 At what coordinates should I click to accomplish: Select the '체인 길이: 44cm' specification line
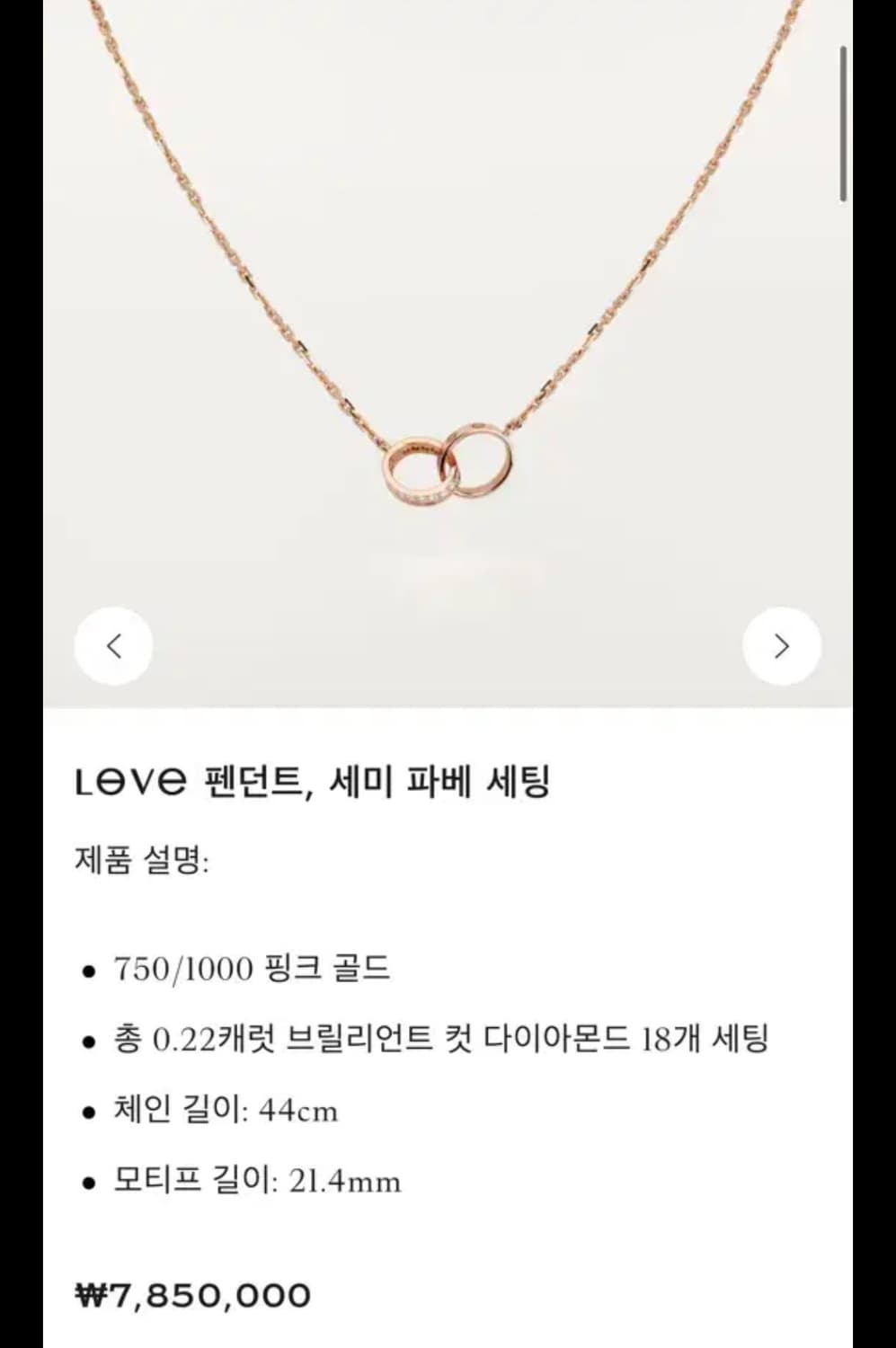click(x=225, y=1111)
